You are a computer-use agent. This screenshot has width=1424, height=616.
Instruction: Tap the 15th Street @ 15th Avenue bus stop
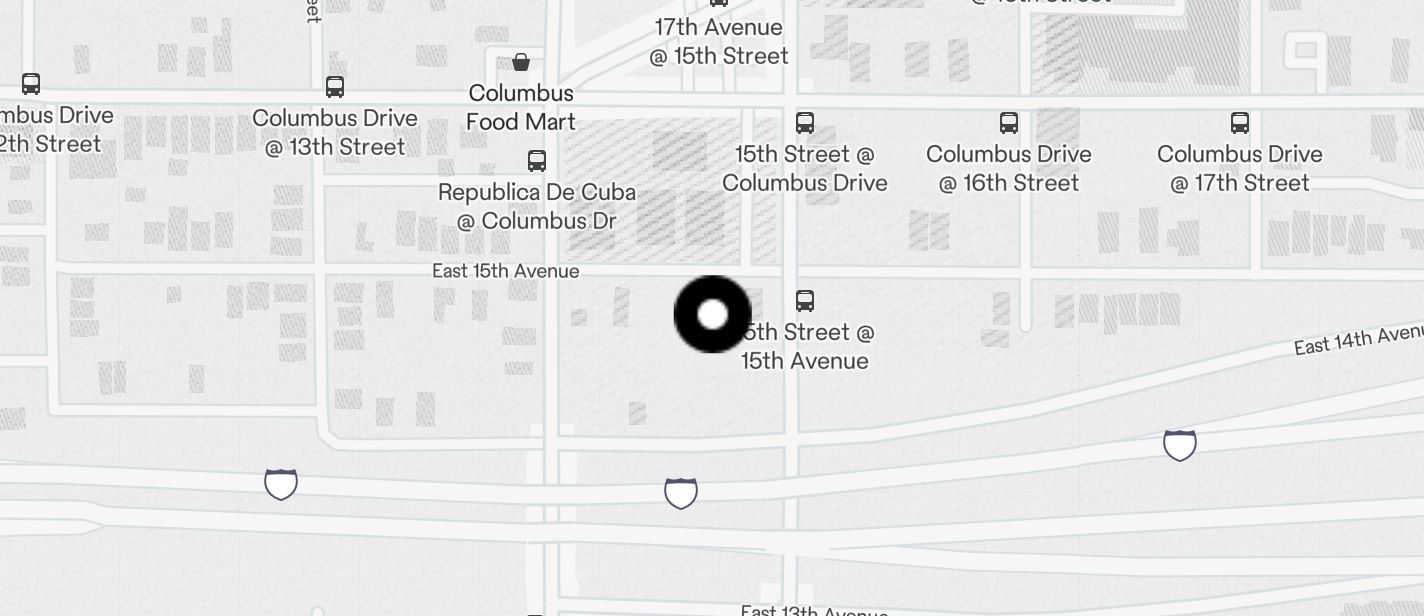[x=805, y=300]
